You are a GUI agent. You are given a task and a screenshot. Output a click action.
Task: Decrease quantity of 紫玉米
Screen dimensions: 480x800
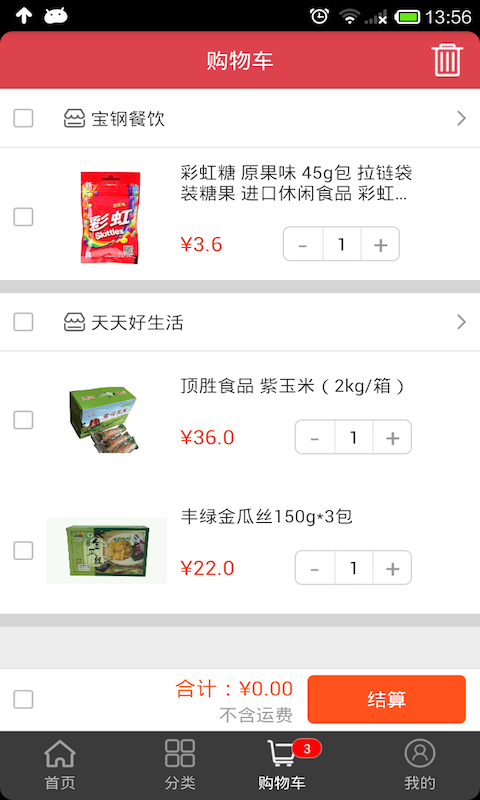point(315,437)
